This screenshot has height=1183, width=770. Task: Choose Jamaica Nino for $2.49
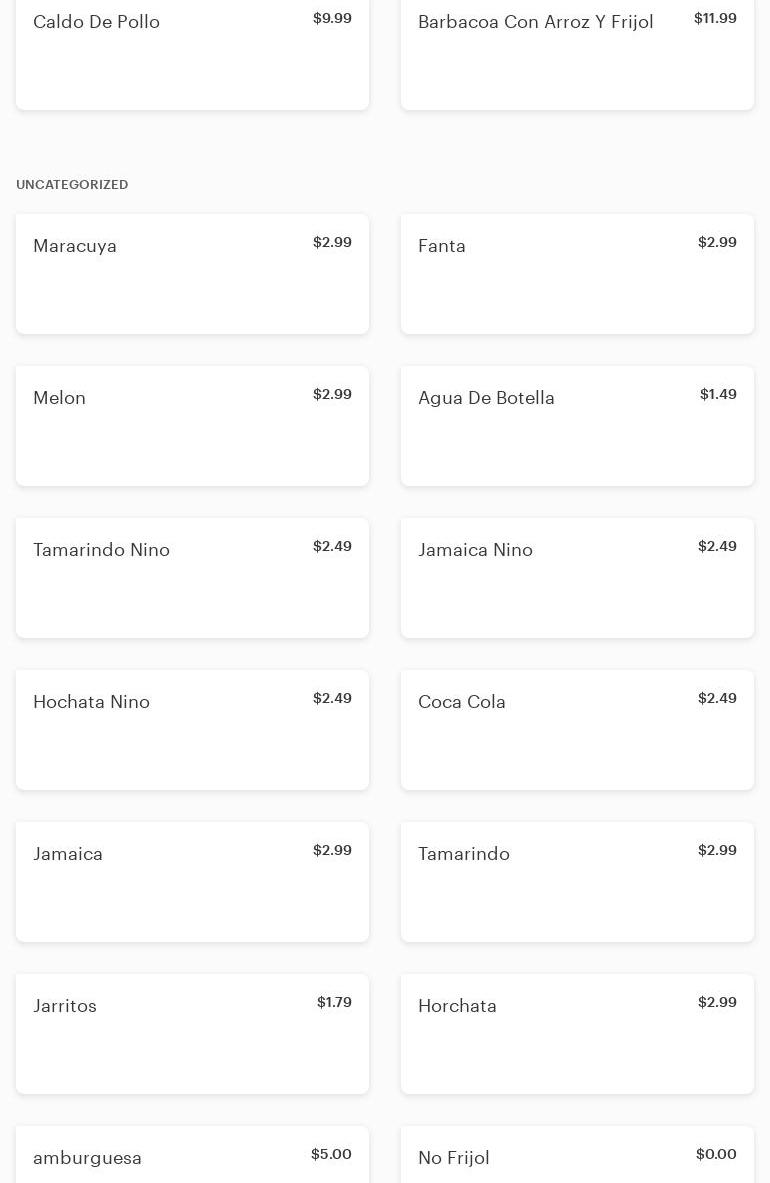tap(577, 578)
